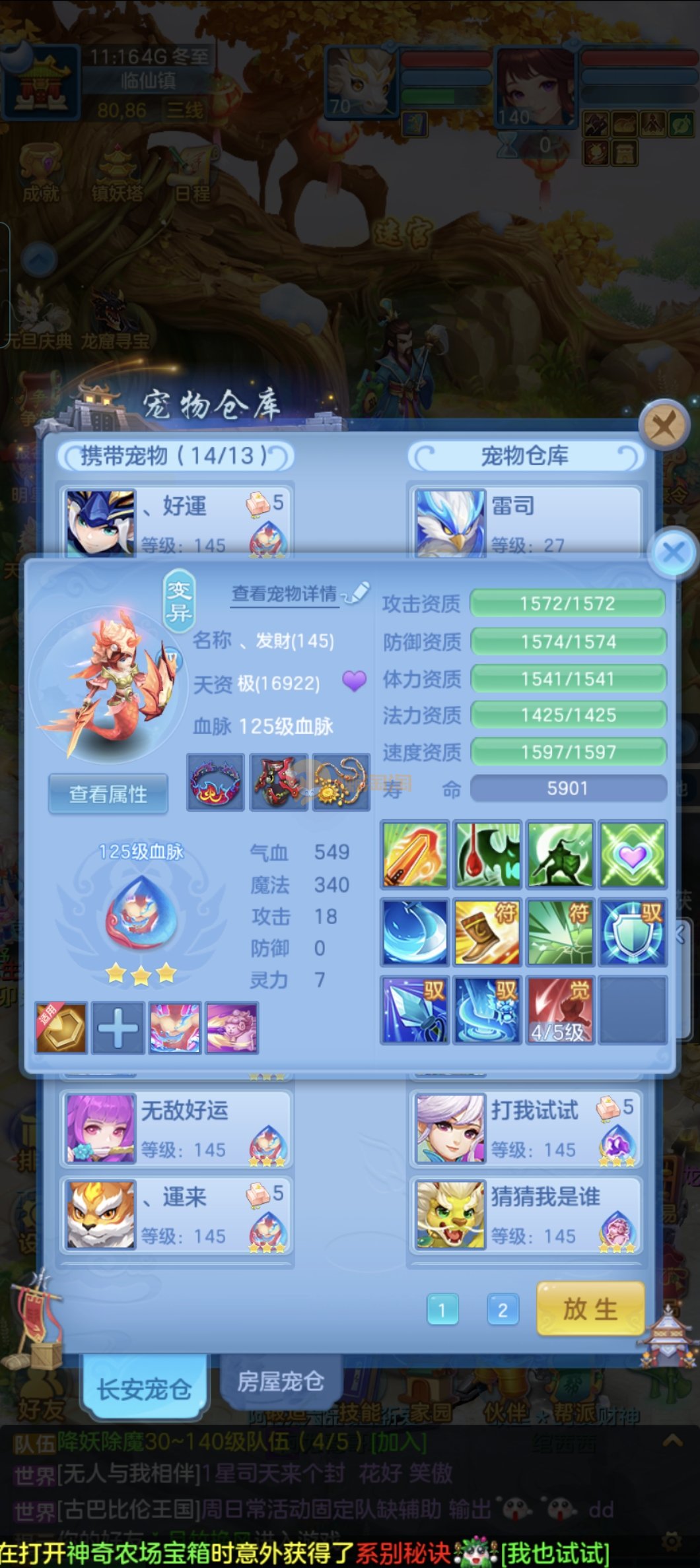
Task: Tap [我也试试] in the announcement
Action: click(x=555, y=1553)
